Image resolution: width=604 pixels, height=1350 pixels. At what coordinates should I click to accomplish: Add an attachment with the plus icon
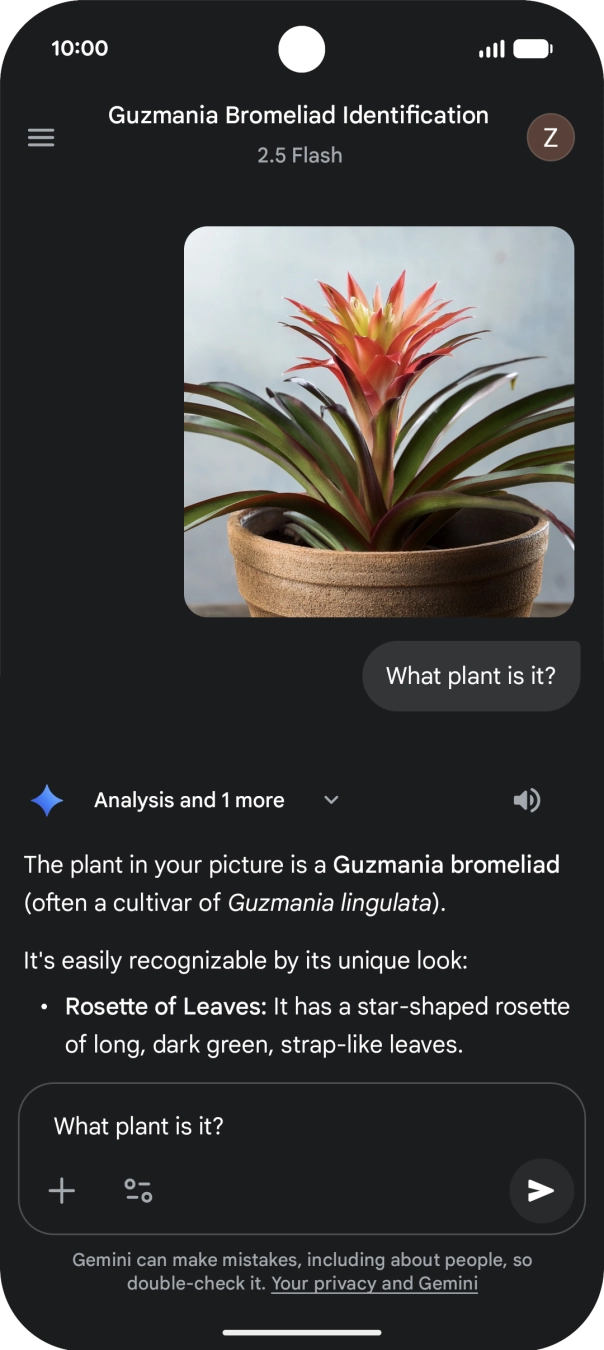62,1191
